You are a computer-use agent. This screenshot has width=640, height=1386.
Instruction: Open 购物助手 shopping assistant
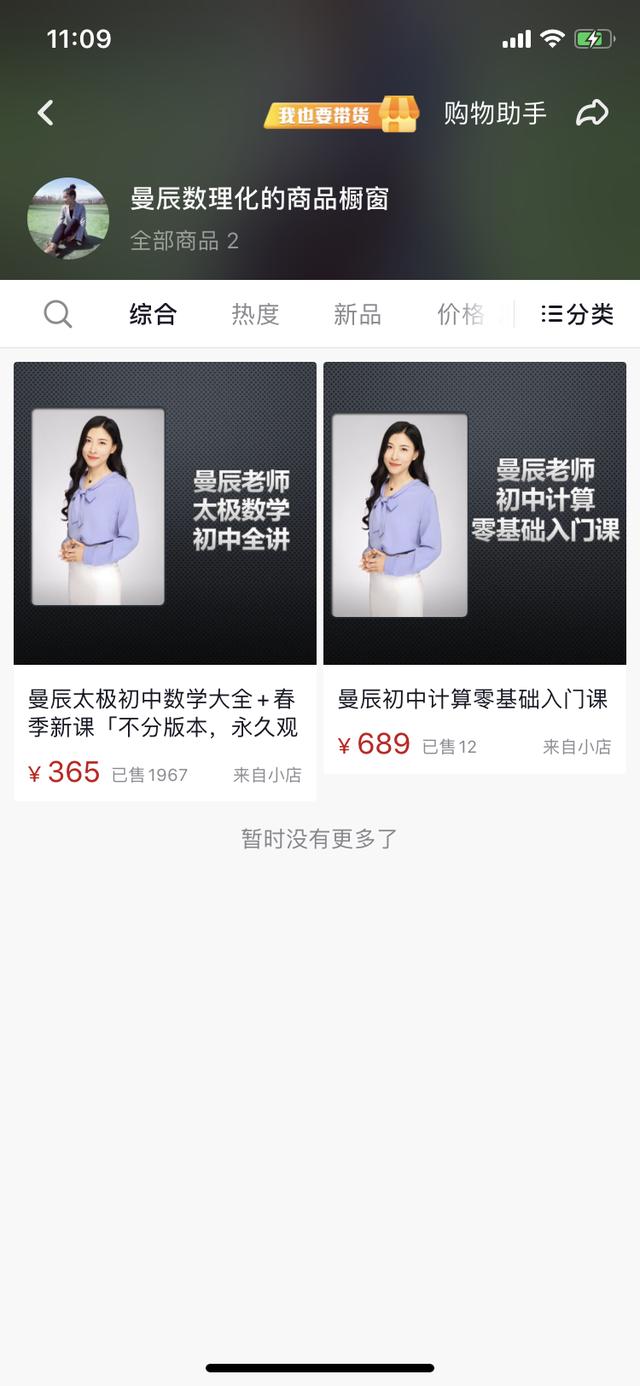pos(495,114)
